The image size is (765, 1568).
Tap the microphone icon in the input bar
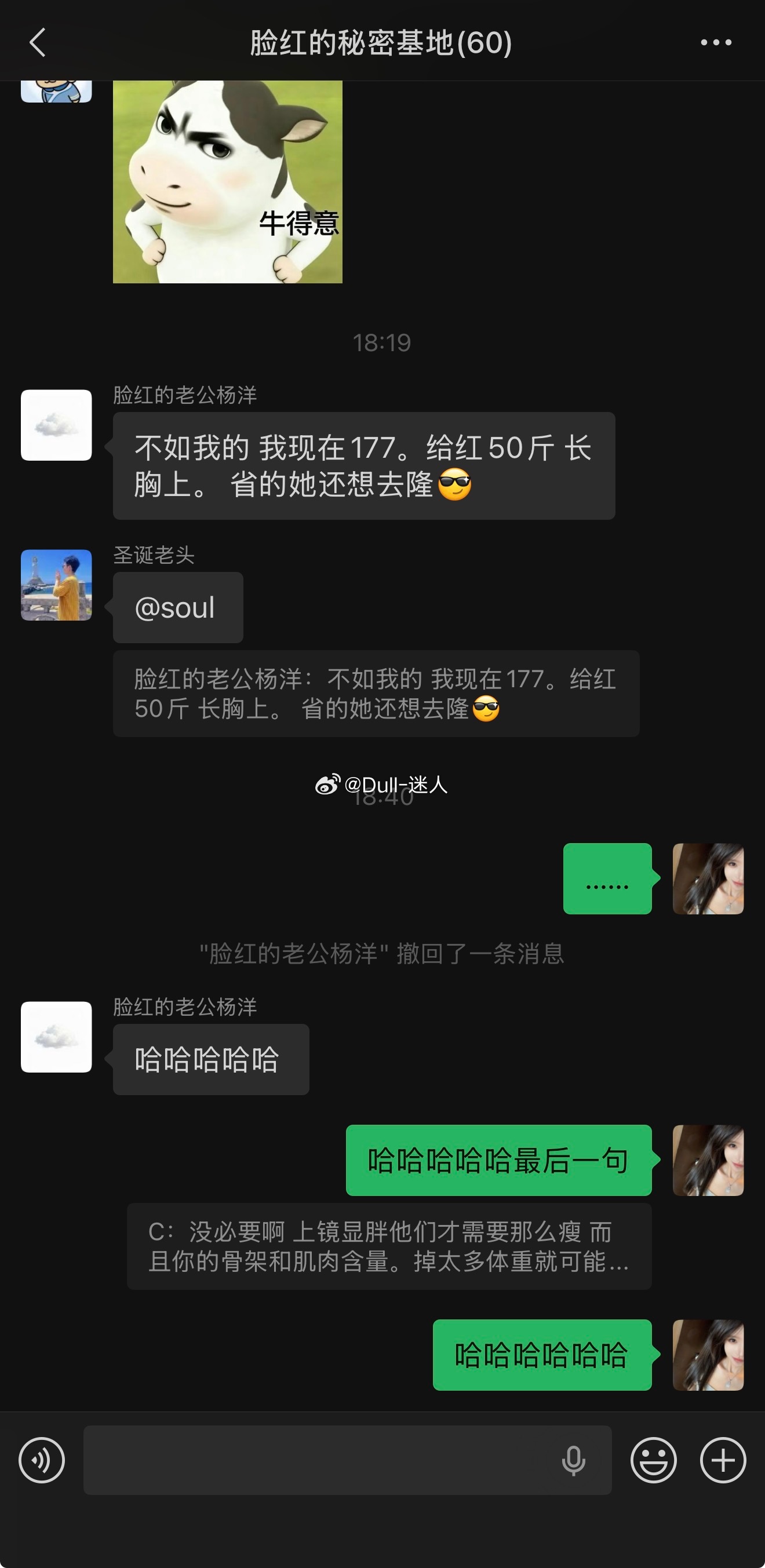(575, 1461)
